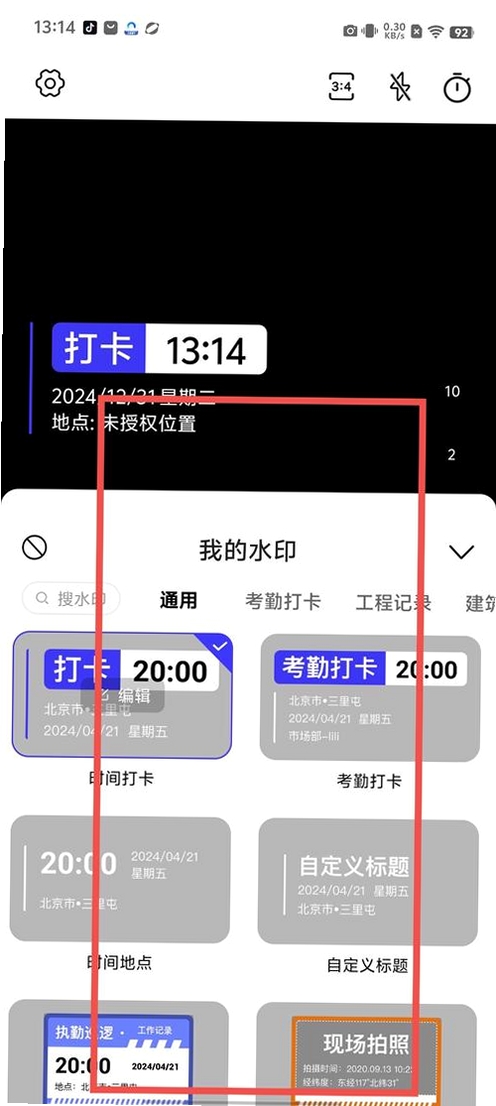The width and height of the screenshot is (496, 1106).
Task: Change the 3:4 aspect ratio
Action: 341,86
